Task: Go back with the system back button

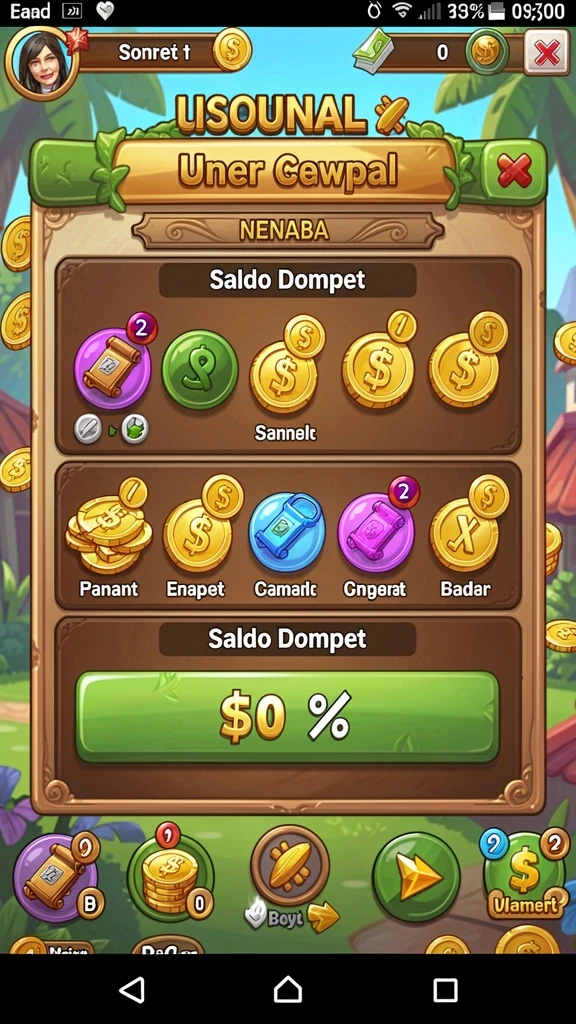Action: 133,990
